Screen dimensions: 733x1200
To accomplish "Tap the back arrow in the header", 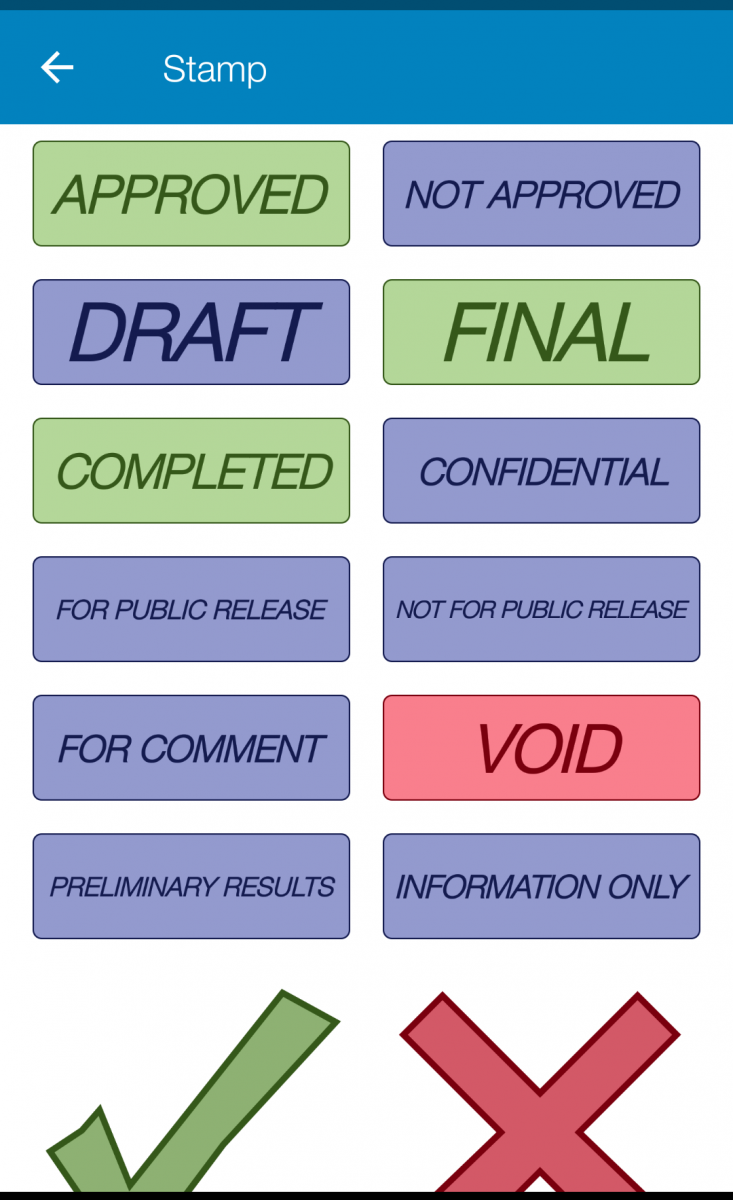I will pyautogui.click(x=56, y=67).
